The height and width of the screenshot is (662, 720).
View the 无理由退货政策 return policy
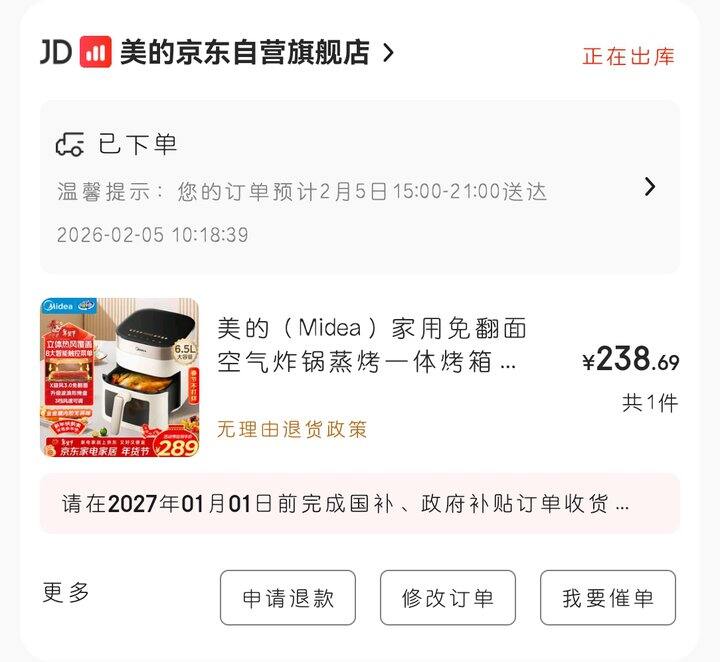(292, 429)
